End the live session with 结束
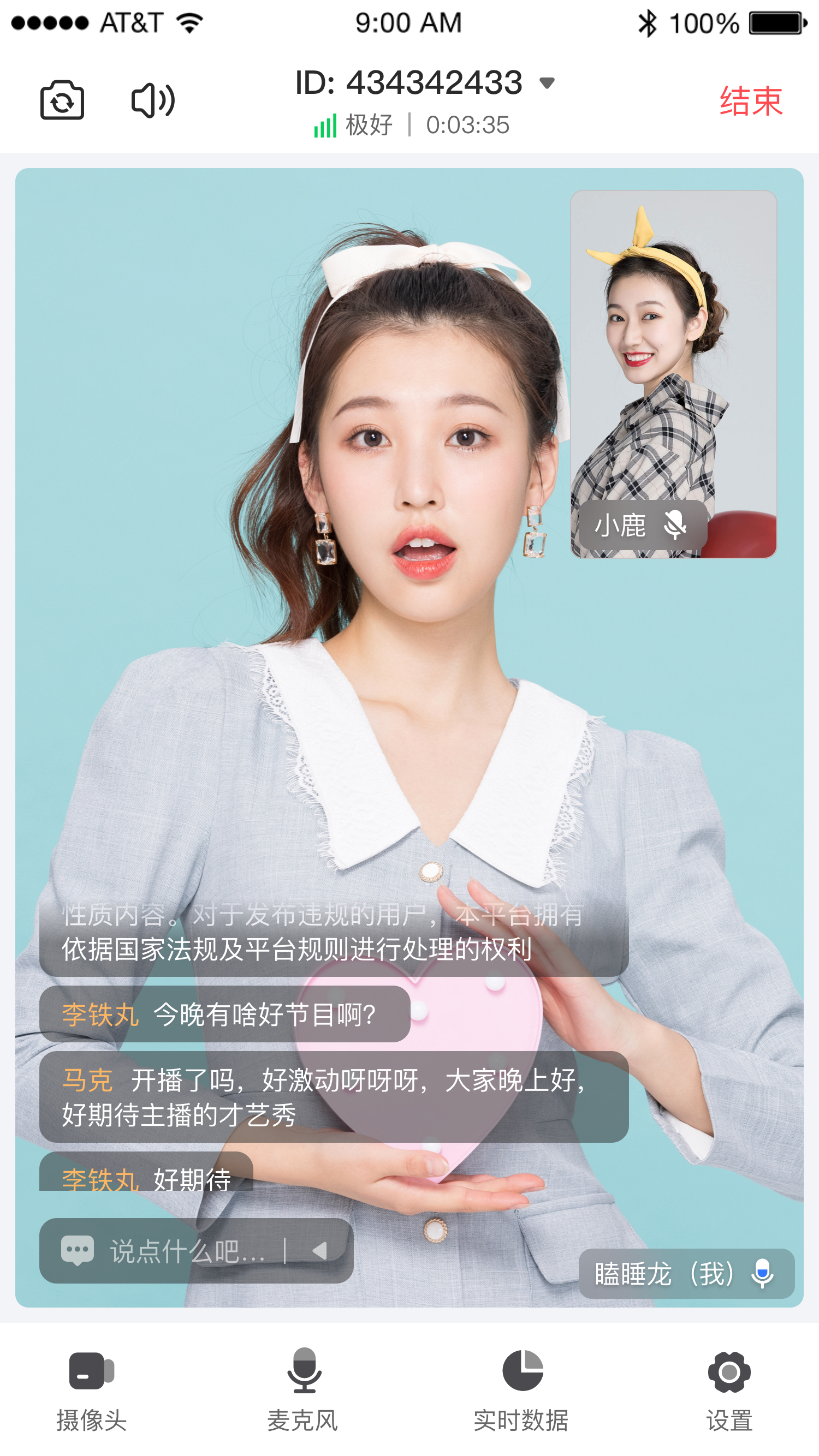819x1456 pixels. [x=751, y=102]
